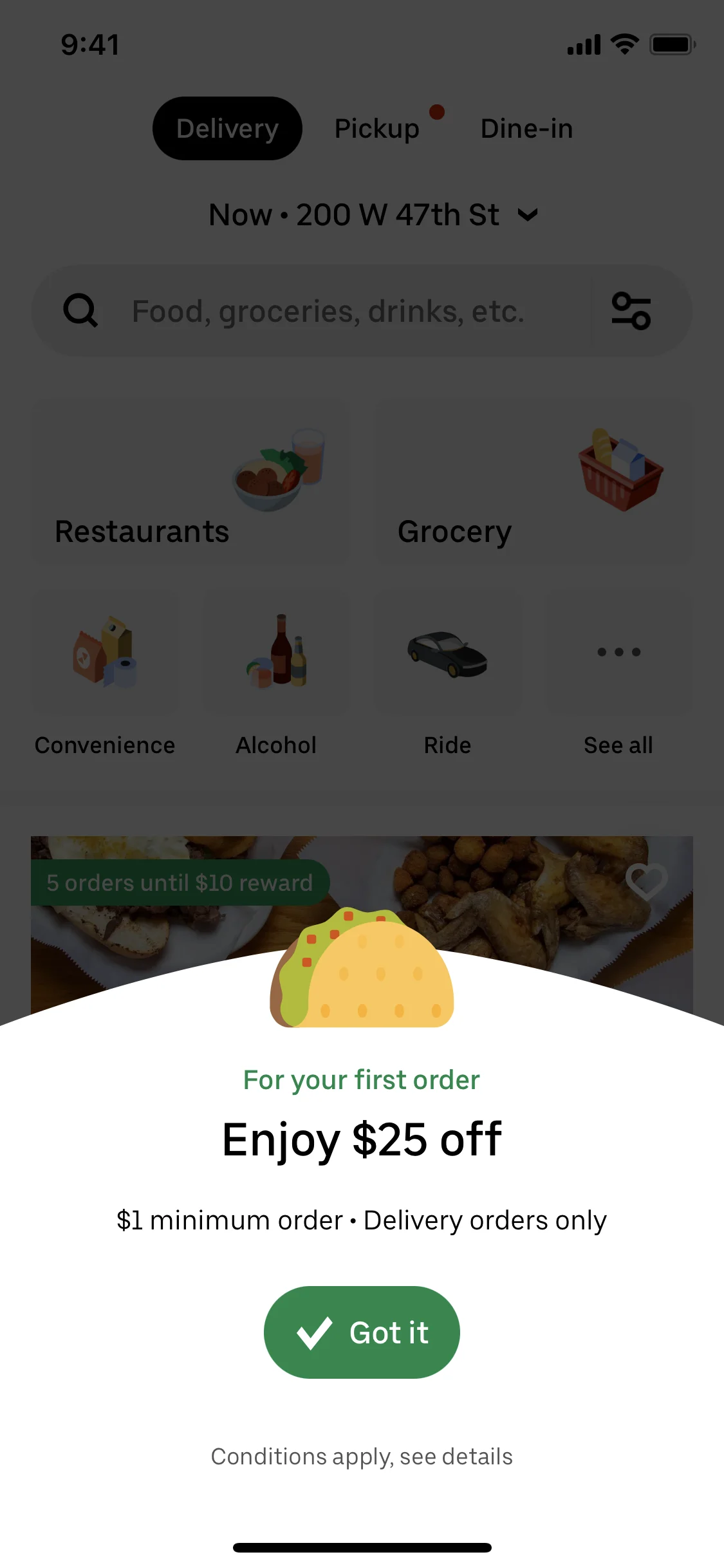Screen dimensions: 724x1568
Task: Open the Ride category car icon
Action: [x=447, y=652]
